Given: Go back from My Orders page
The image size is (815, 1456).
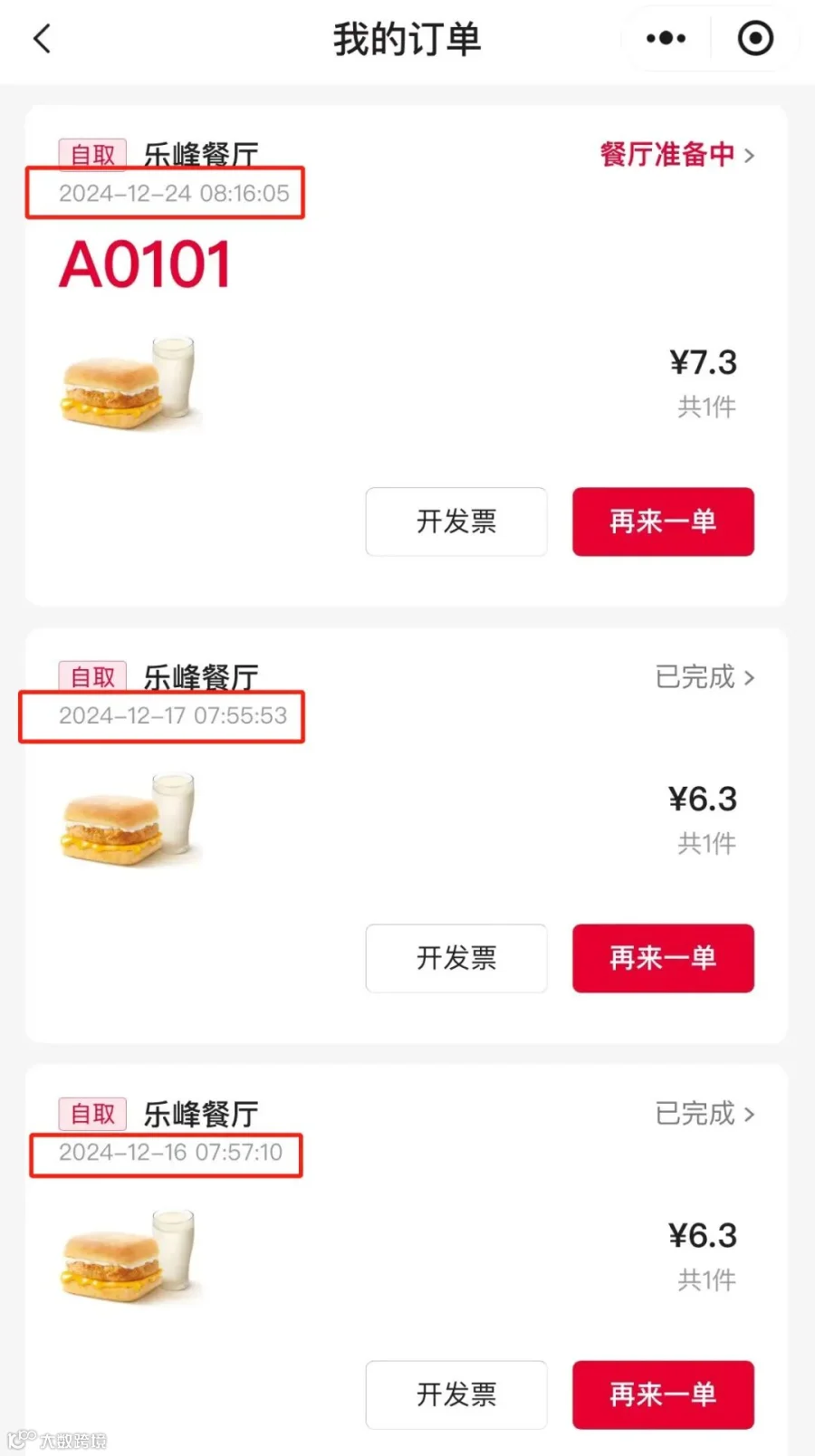Looking at the screenshot, I should pyautogui.click(x=42, y=39).
